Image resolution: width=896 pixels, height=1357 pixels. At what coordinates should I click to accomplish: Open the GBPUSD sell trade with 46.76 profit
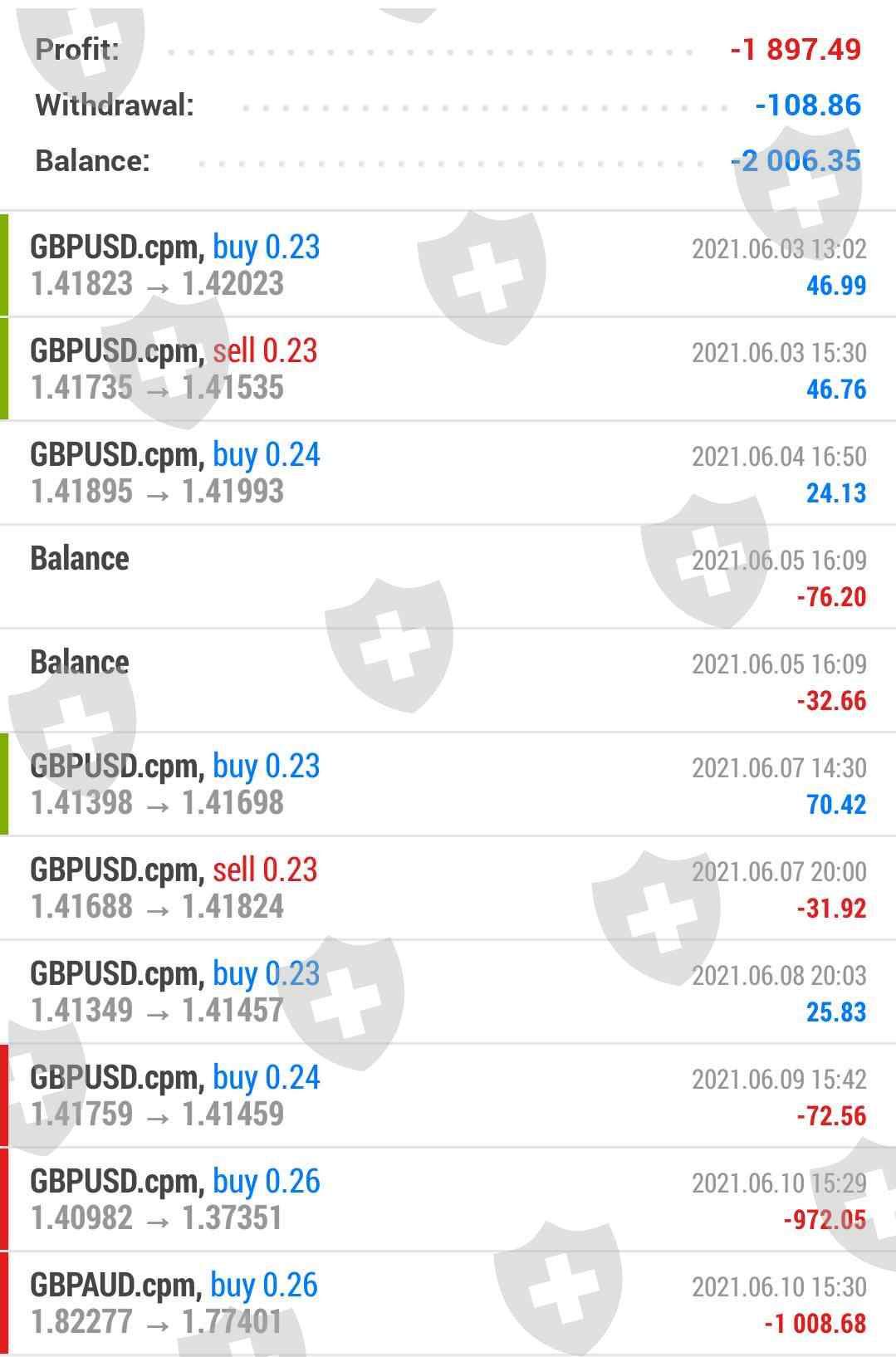point(448,369)
